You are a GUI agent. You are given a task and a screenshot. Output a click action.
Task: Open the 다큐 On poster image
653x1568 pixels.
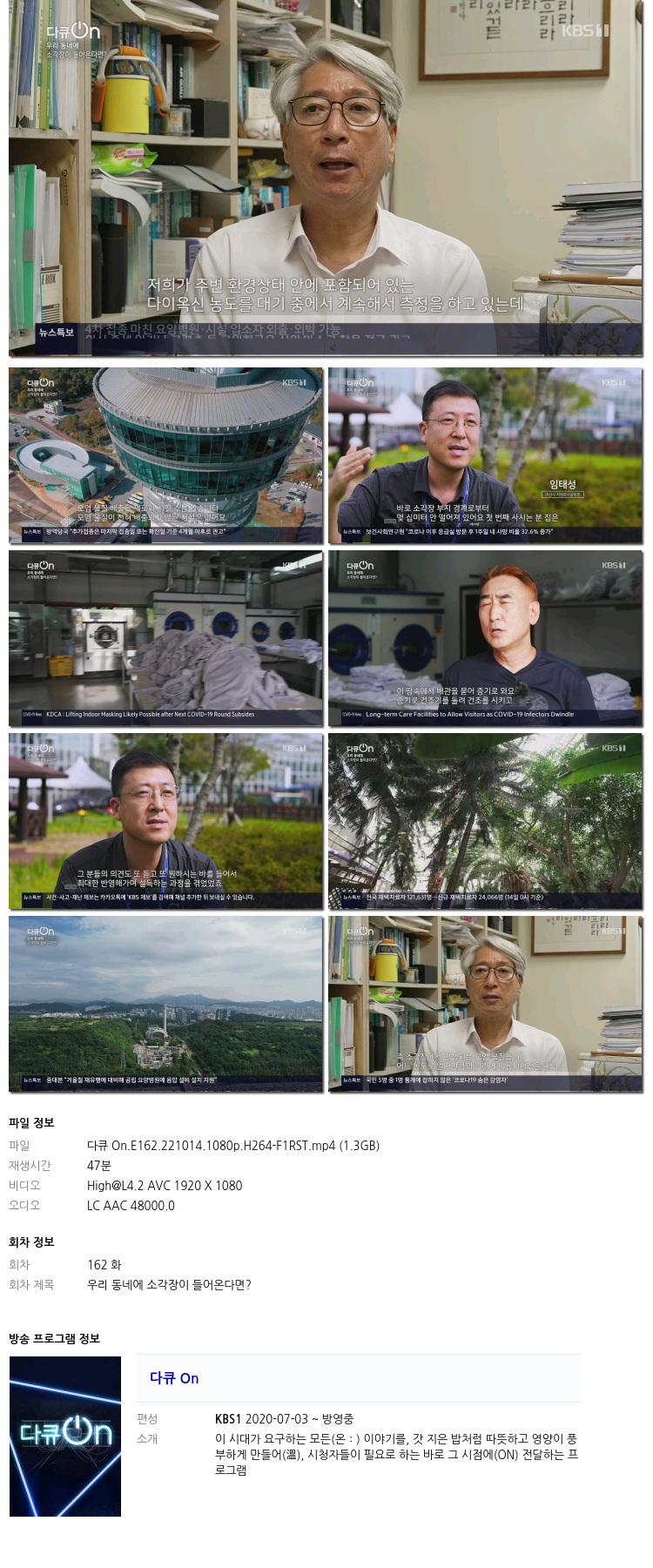point(65,1436)
